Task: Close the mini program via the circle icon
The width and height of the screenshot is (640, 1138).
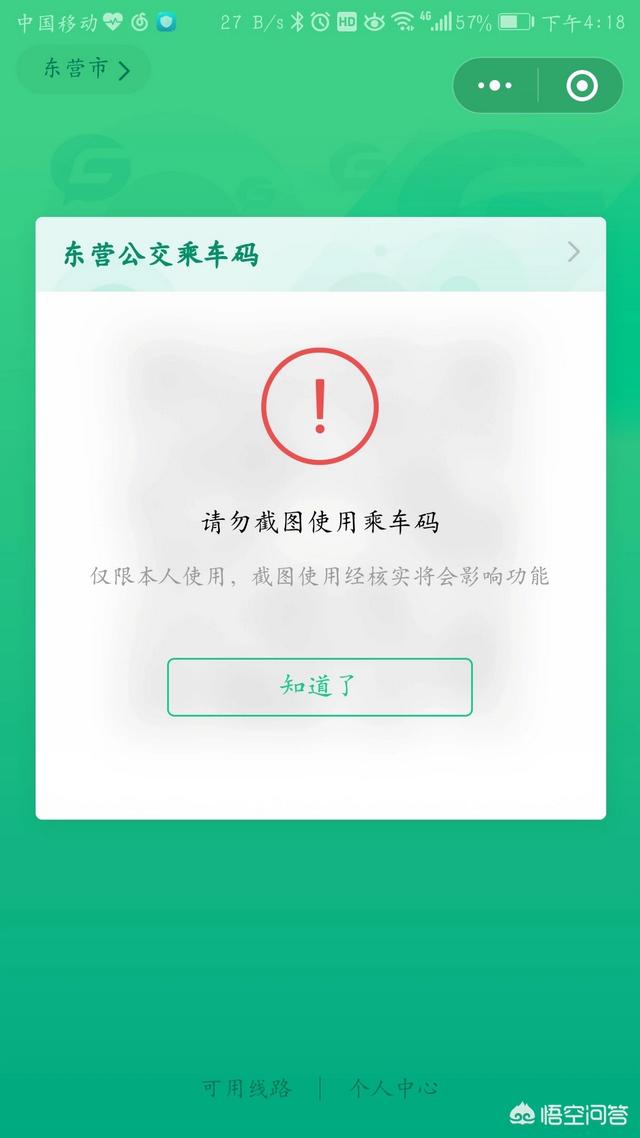Action: 581,86
